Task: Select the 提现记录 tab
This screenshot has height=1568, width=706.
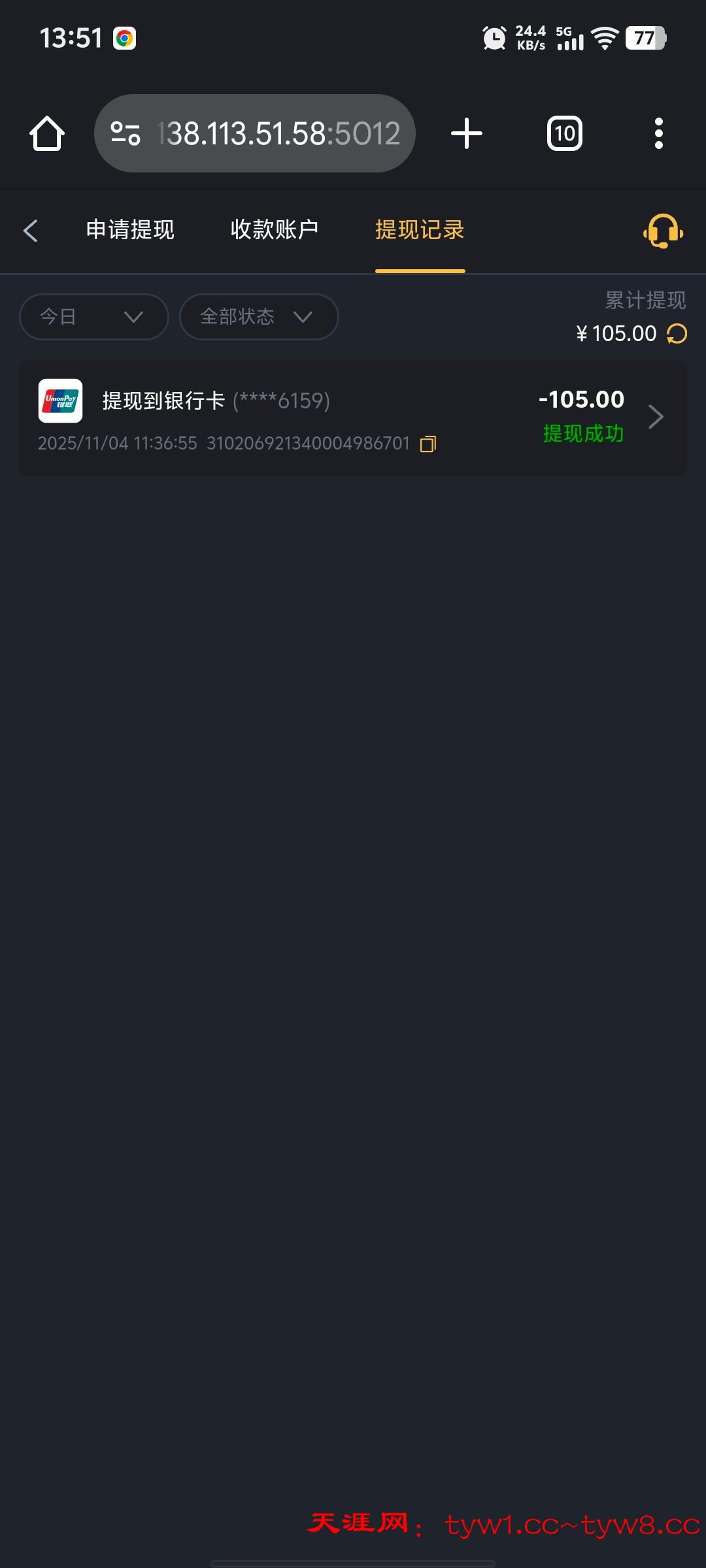Action: coord(420,230)
